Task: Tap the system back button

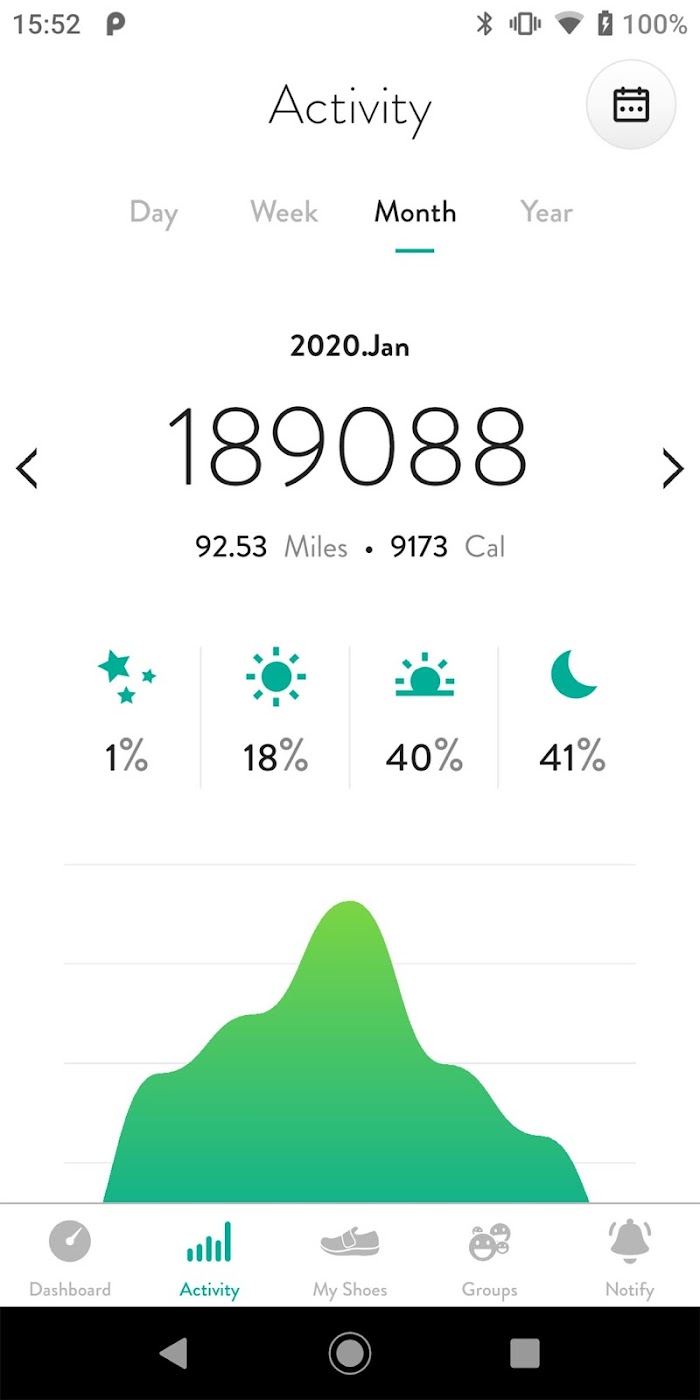Action: tap(174, 1353)
